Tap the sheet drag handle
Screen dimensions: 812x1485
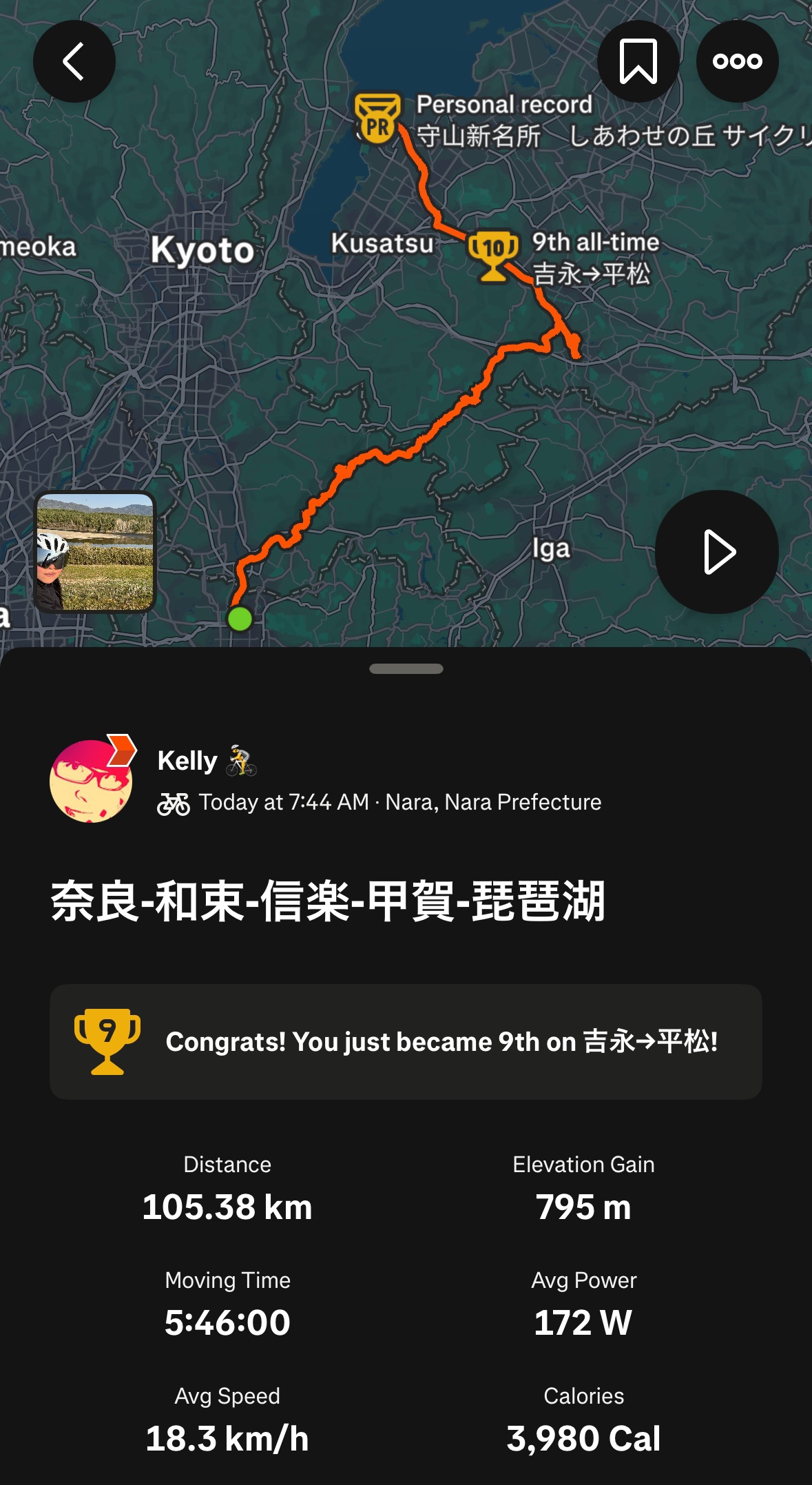pos(406,668)
